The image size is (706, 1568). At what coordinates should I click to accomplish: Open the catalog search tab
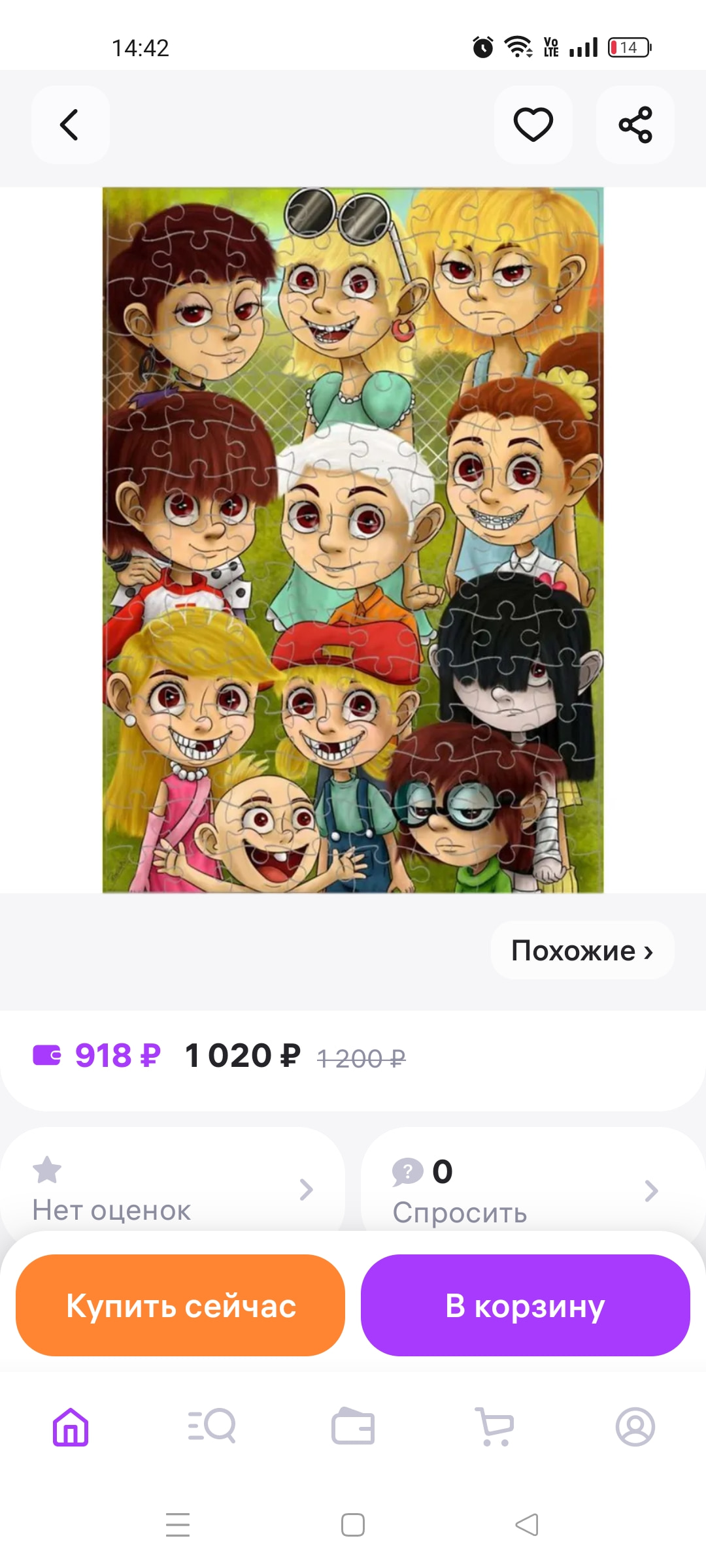pyautogui.click(x=212, y=1426)
